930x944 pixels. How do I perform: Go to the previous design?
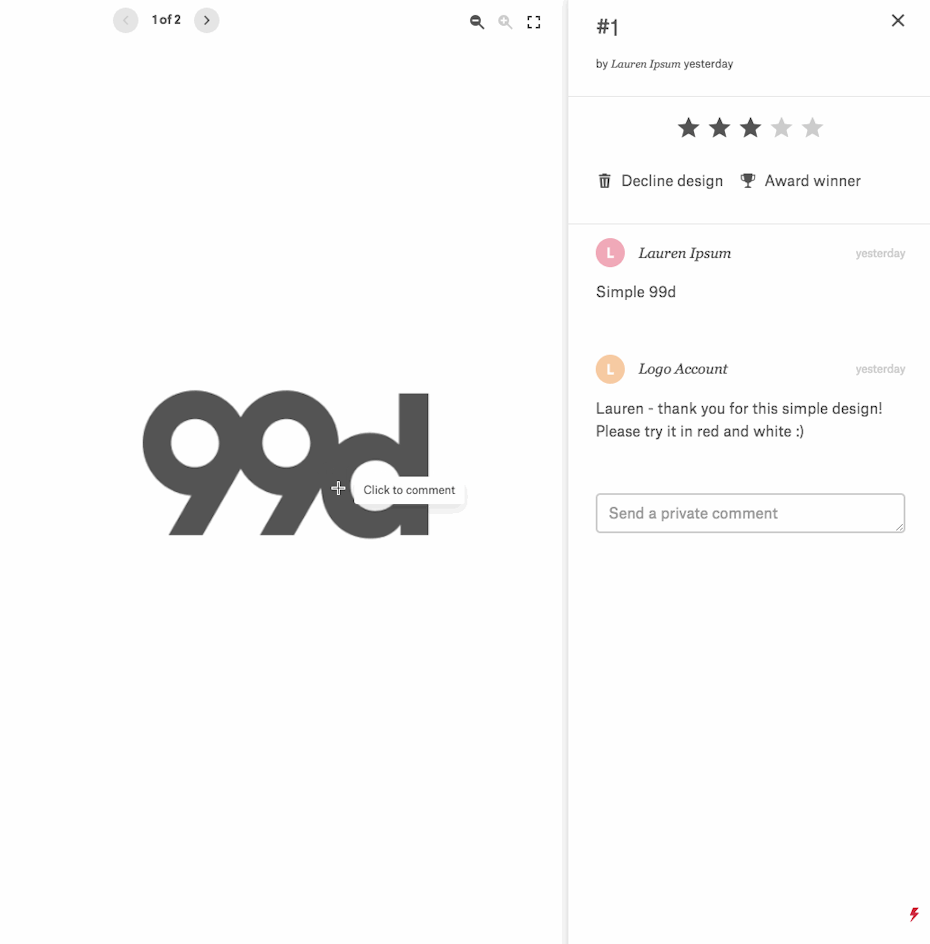pos(125,20)
